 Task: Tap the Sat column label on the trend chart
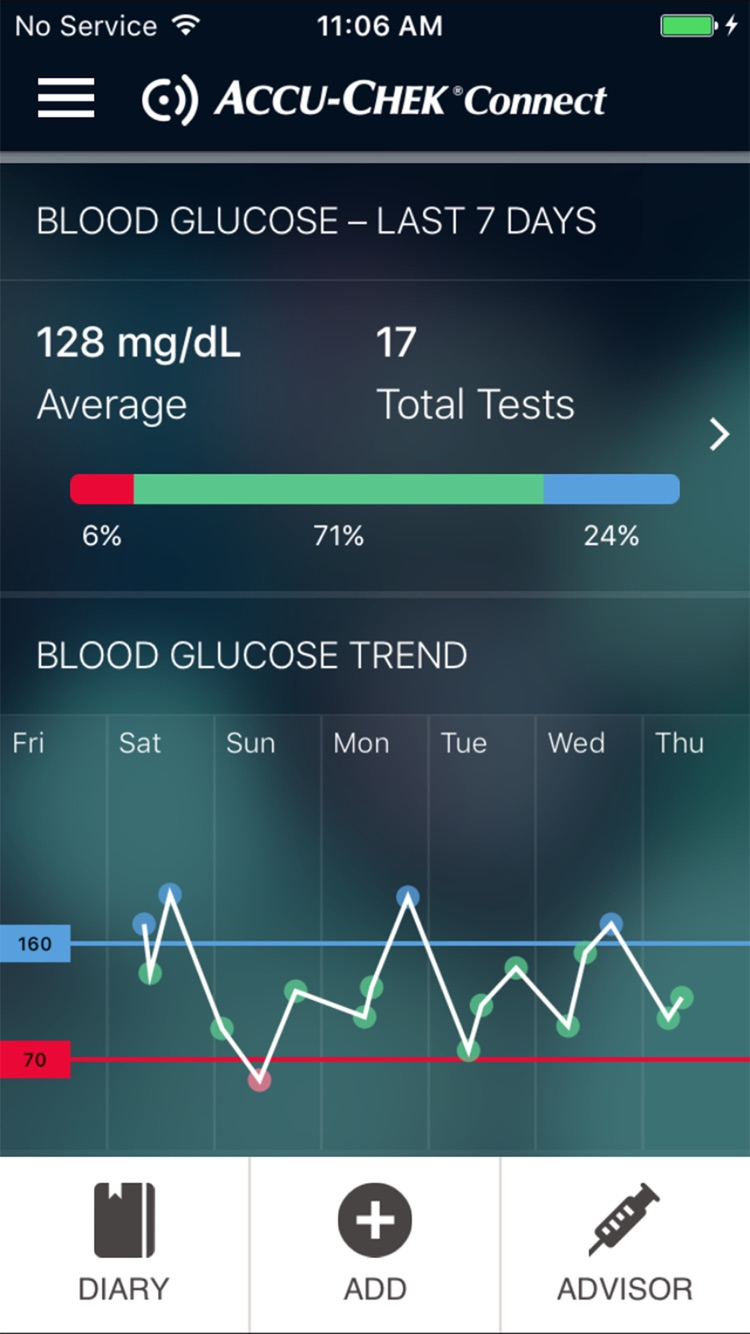point(140,743)
